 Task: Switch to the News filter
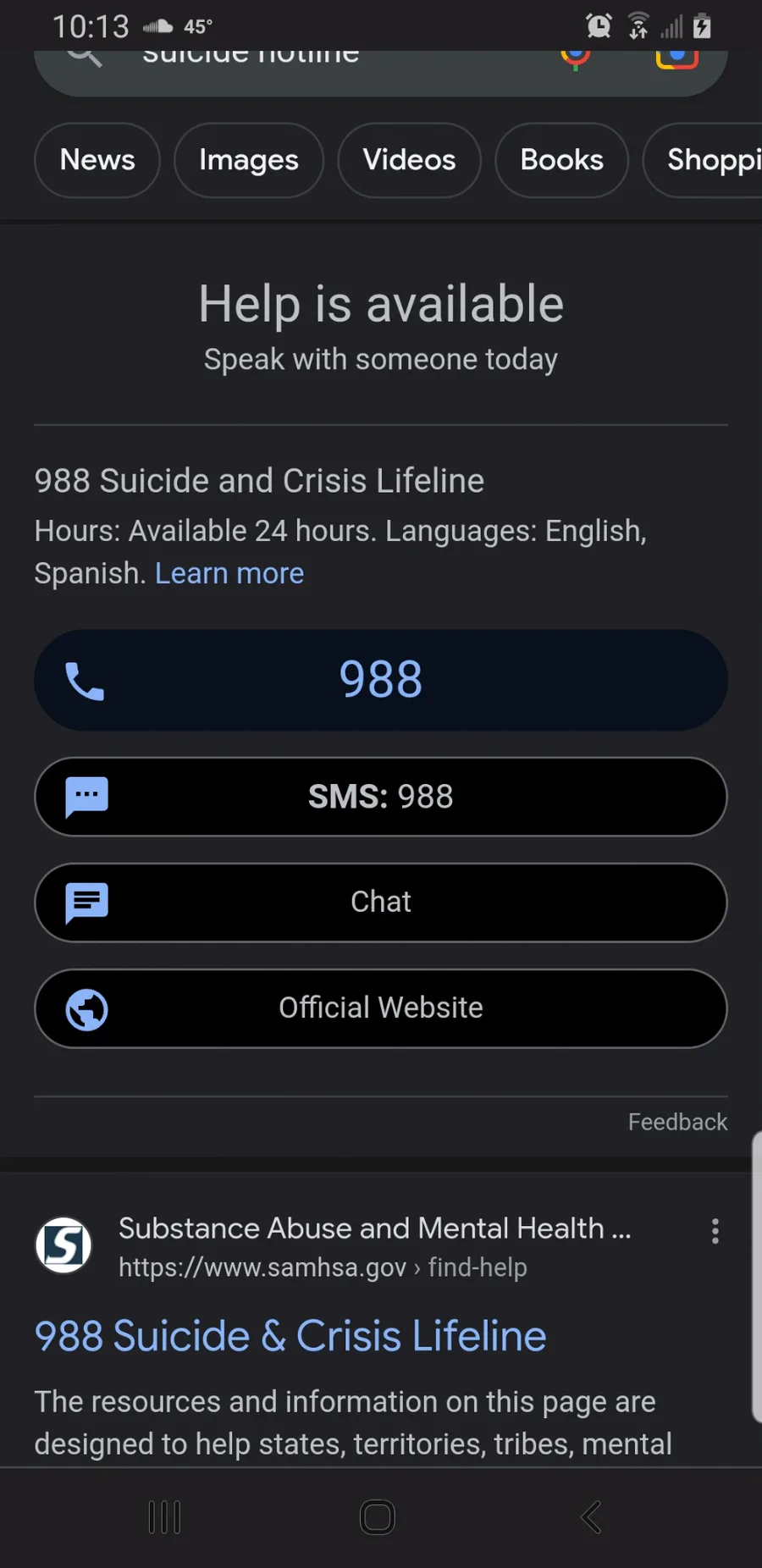[x=97, y=160]
